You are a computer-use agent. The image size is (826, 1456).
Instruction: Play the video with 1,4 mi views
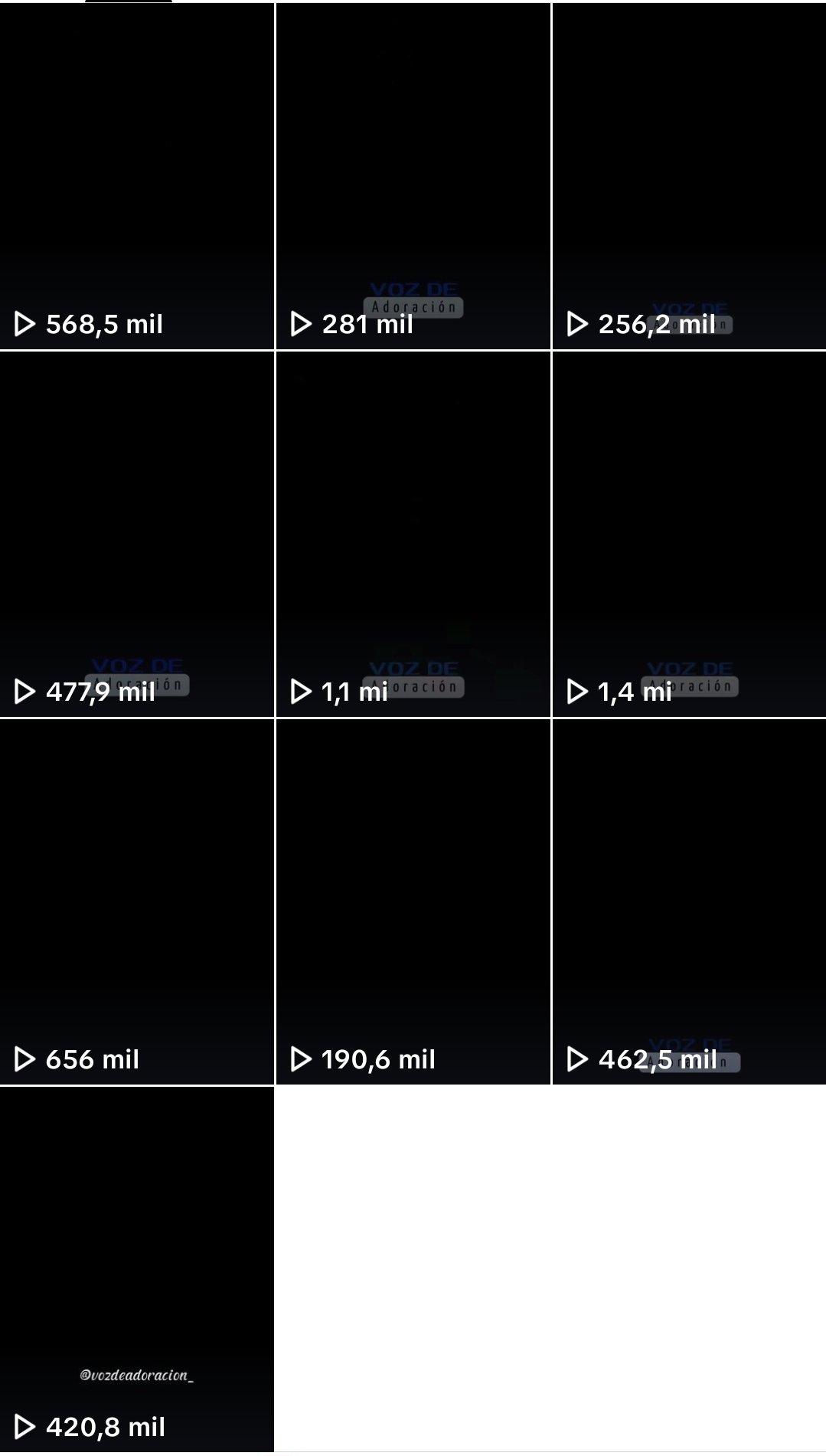pyautogui.click(x=689, y=534)
